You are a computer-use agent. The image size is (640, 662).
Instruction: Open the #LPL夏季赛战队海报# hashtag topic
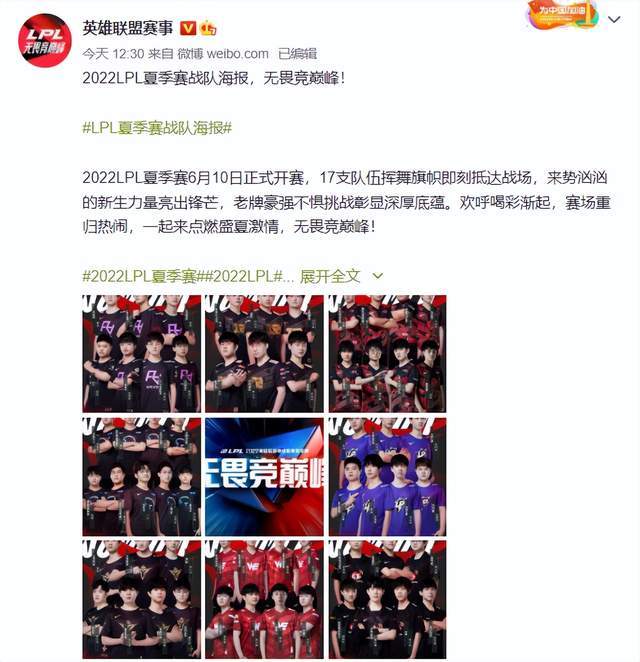pos(157,128)
